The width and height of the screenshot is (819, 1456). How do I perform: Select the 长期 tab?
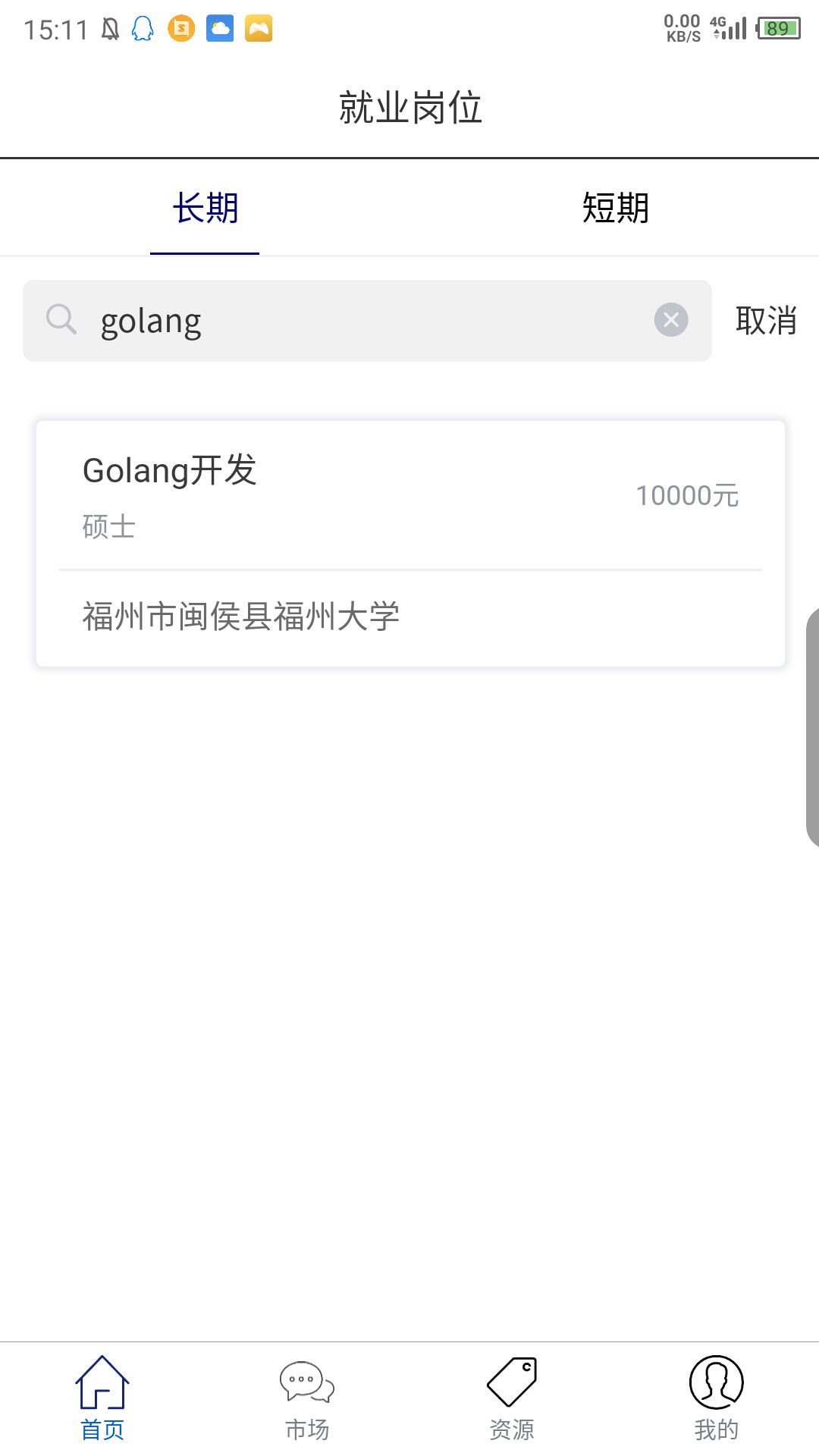(x=205, y=208)
